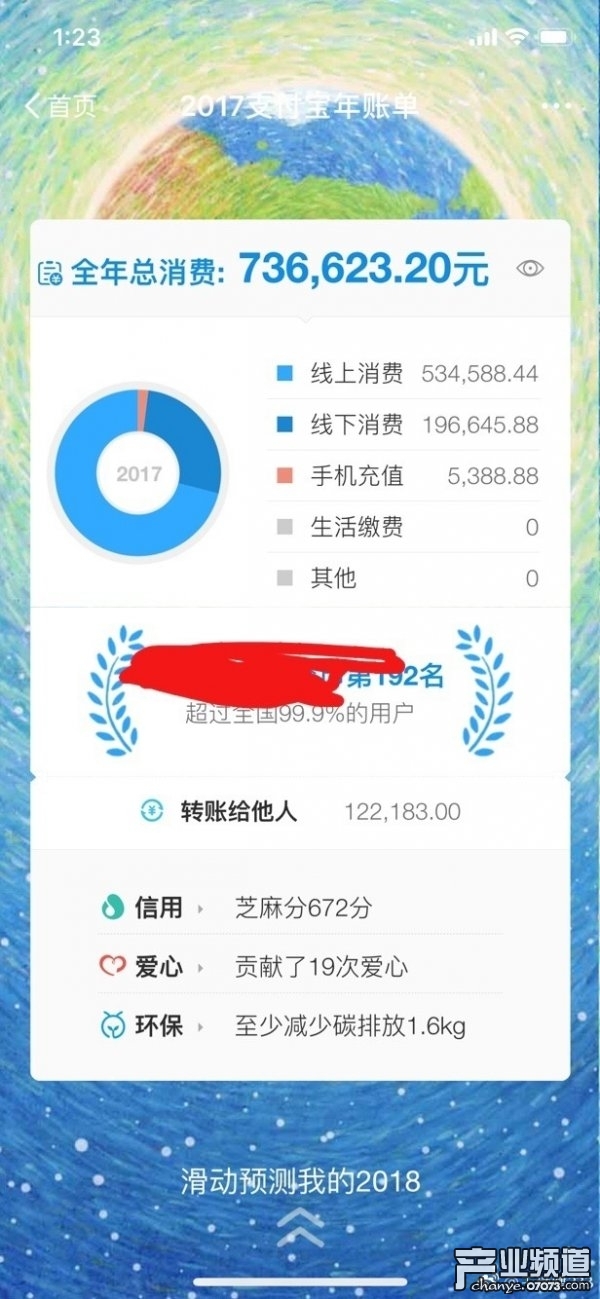
Task: Hide the 全年总消费 amount with the eye icon
Action: point(530,269)
